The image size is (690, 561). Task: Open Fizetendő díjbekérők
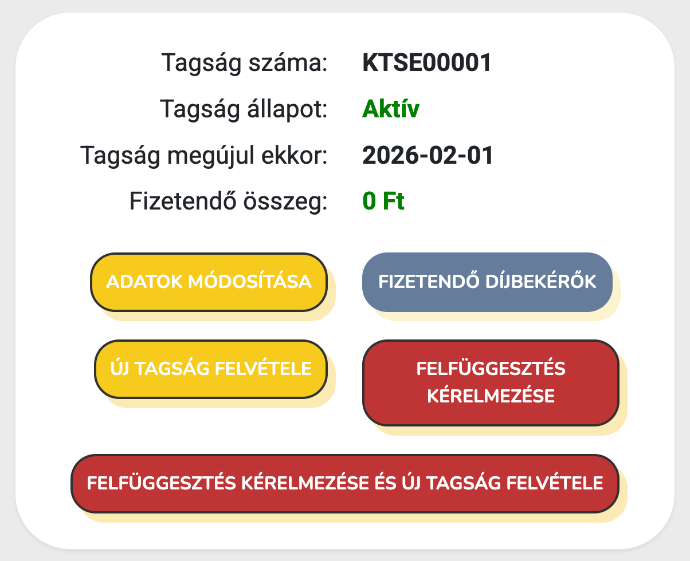486,281
